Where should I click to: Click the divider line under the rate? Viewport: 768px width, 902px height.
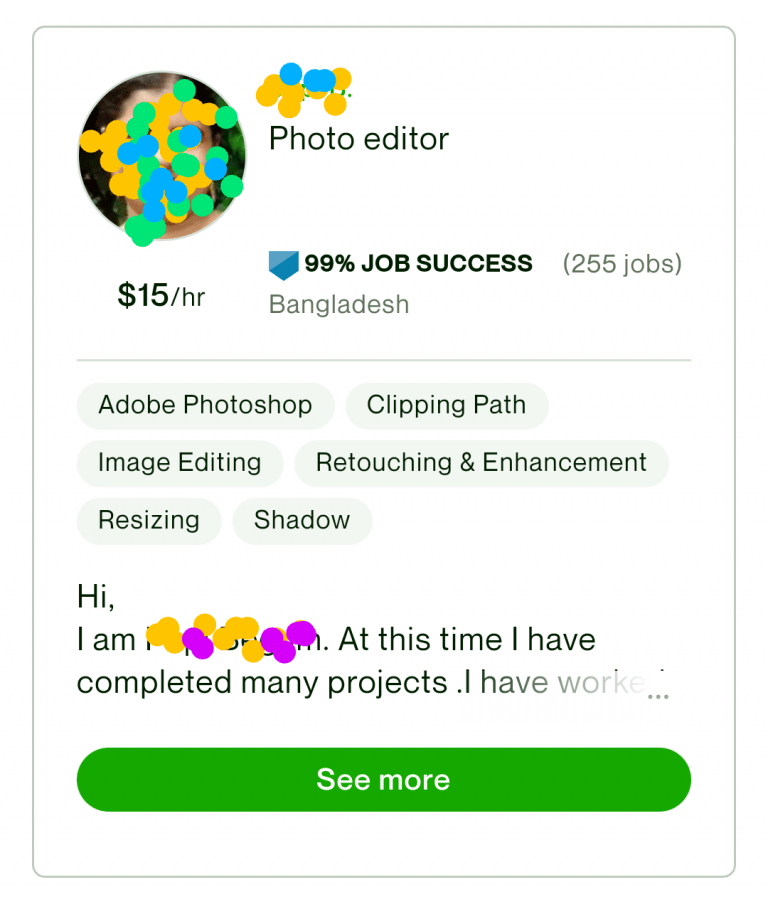pos(384,357)
